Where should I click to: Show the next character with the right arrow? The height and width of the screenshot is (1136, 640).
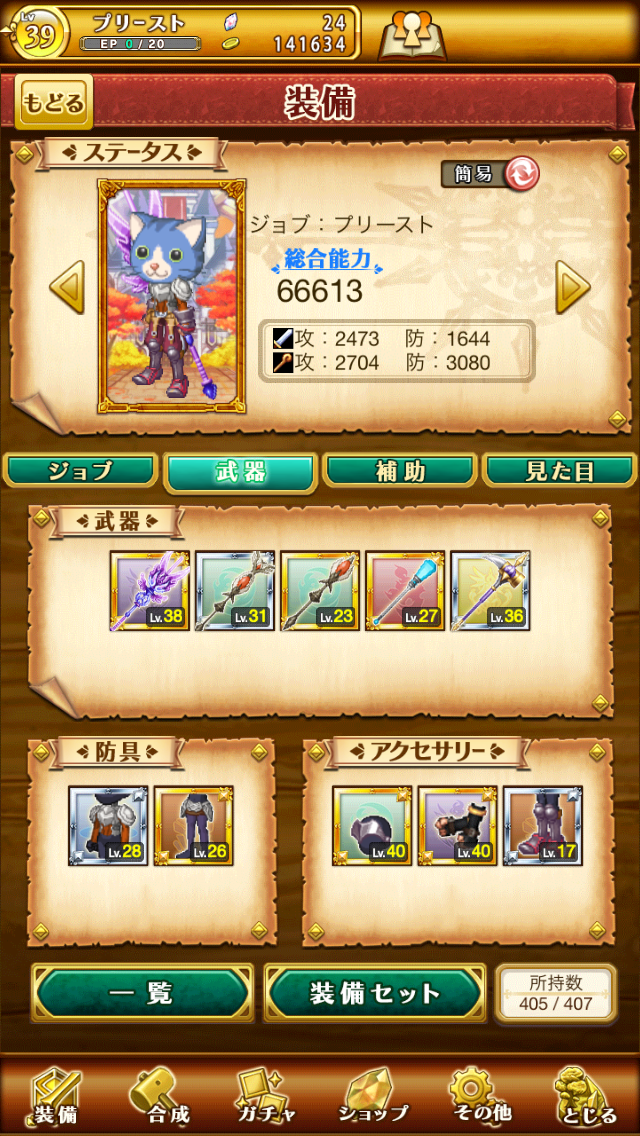(x=573, y=289)
